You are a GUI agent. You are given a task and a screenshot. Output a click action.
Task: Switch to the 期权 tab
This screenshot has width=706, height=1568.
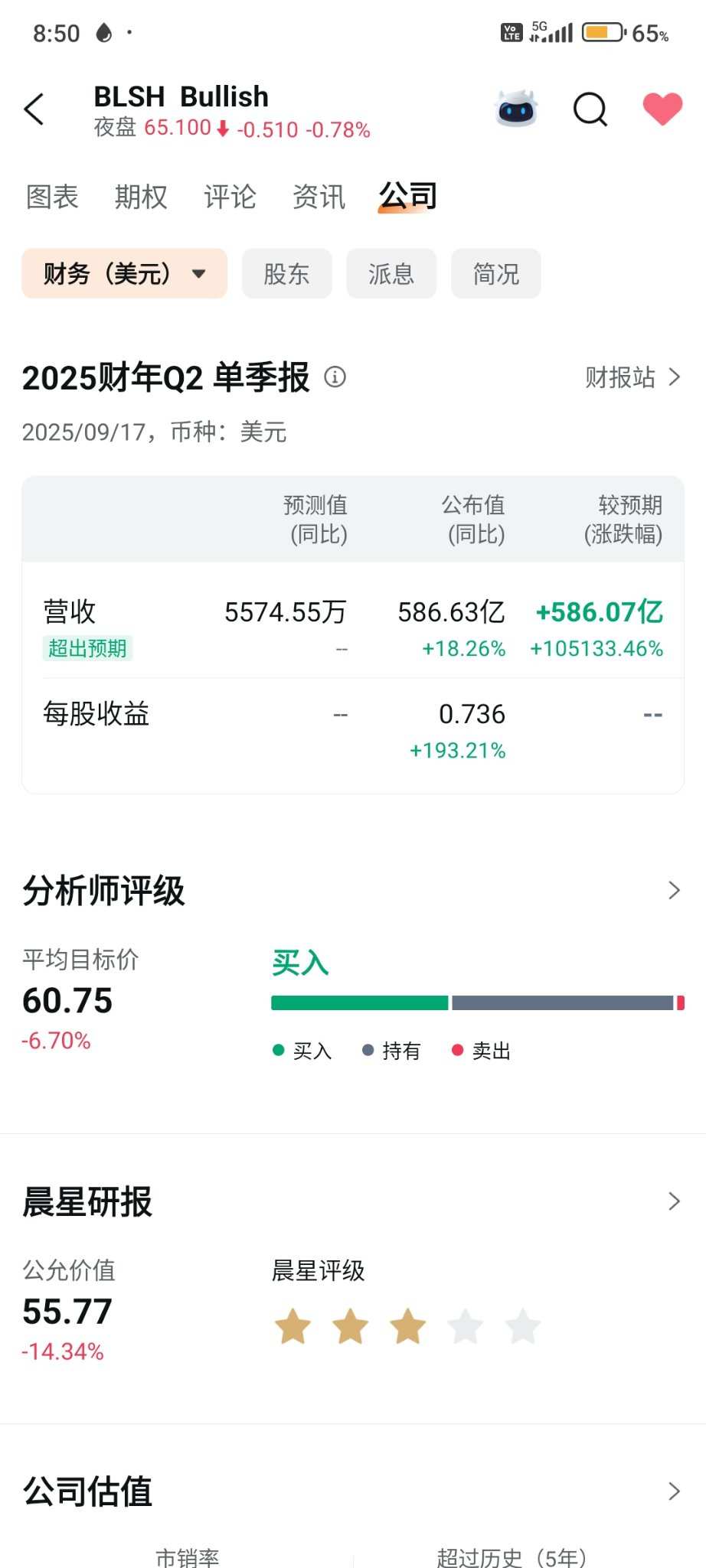coord(141,197)
